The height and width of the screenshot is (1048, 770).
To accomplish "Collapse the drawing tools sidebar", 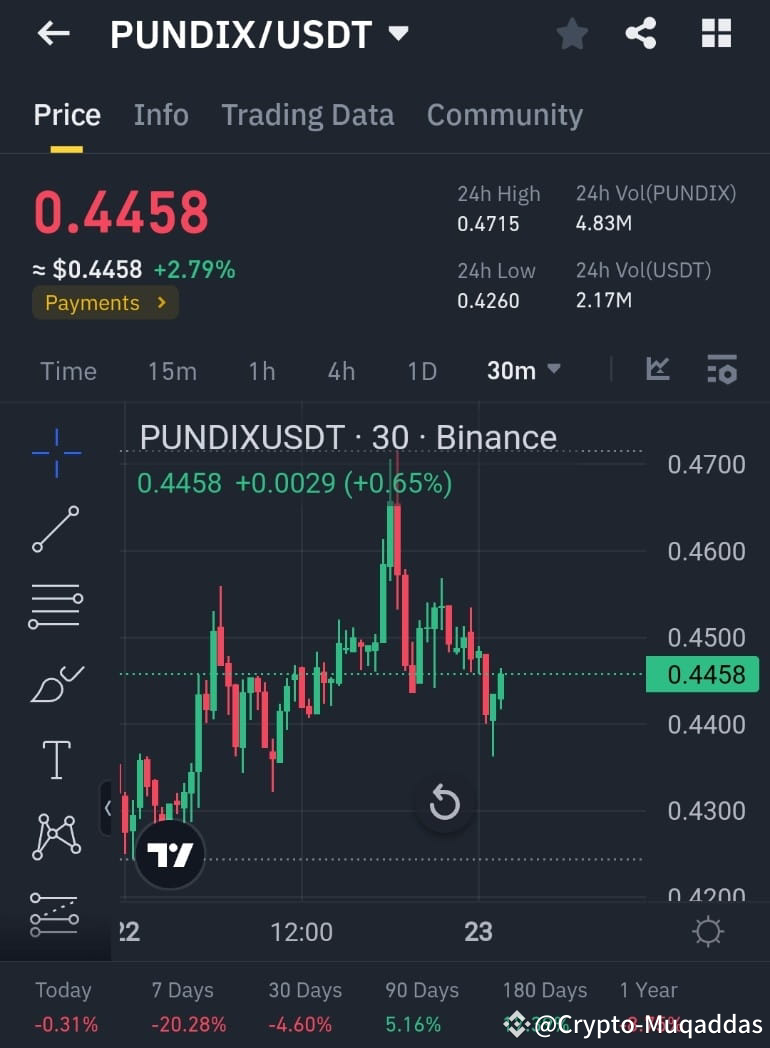I will (108, 808).
